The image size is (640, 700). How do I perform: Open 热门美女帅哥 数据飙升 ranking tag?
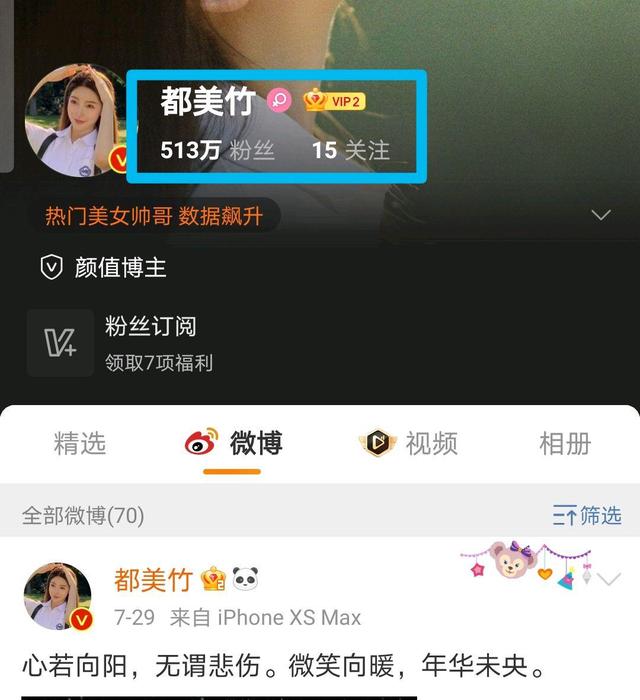pos(154,215)
